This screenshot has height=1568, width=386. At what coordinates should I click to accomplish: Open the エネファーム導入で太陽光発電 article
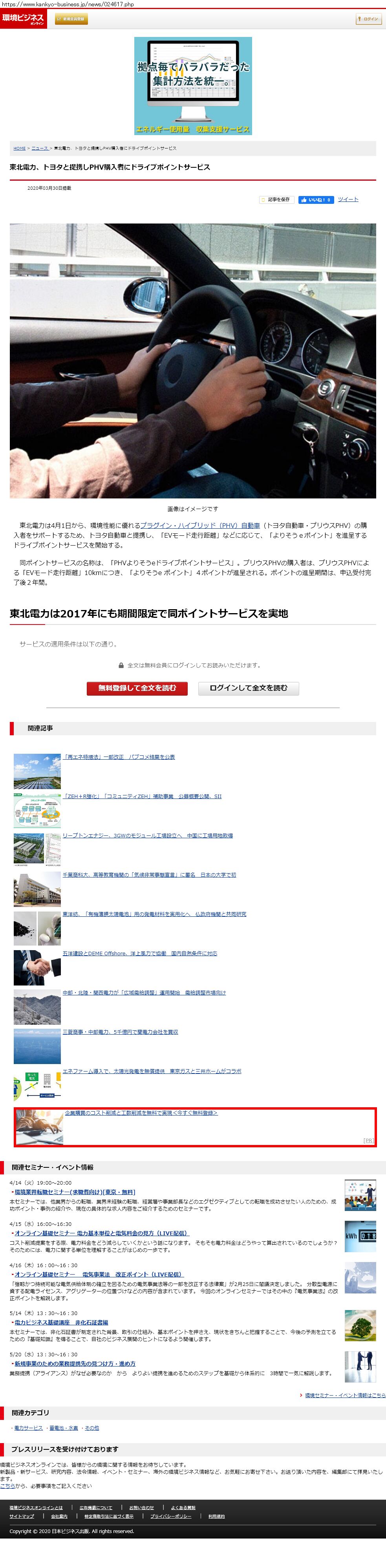152,1071
